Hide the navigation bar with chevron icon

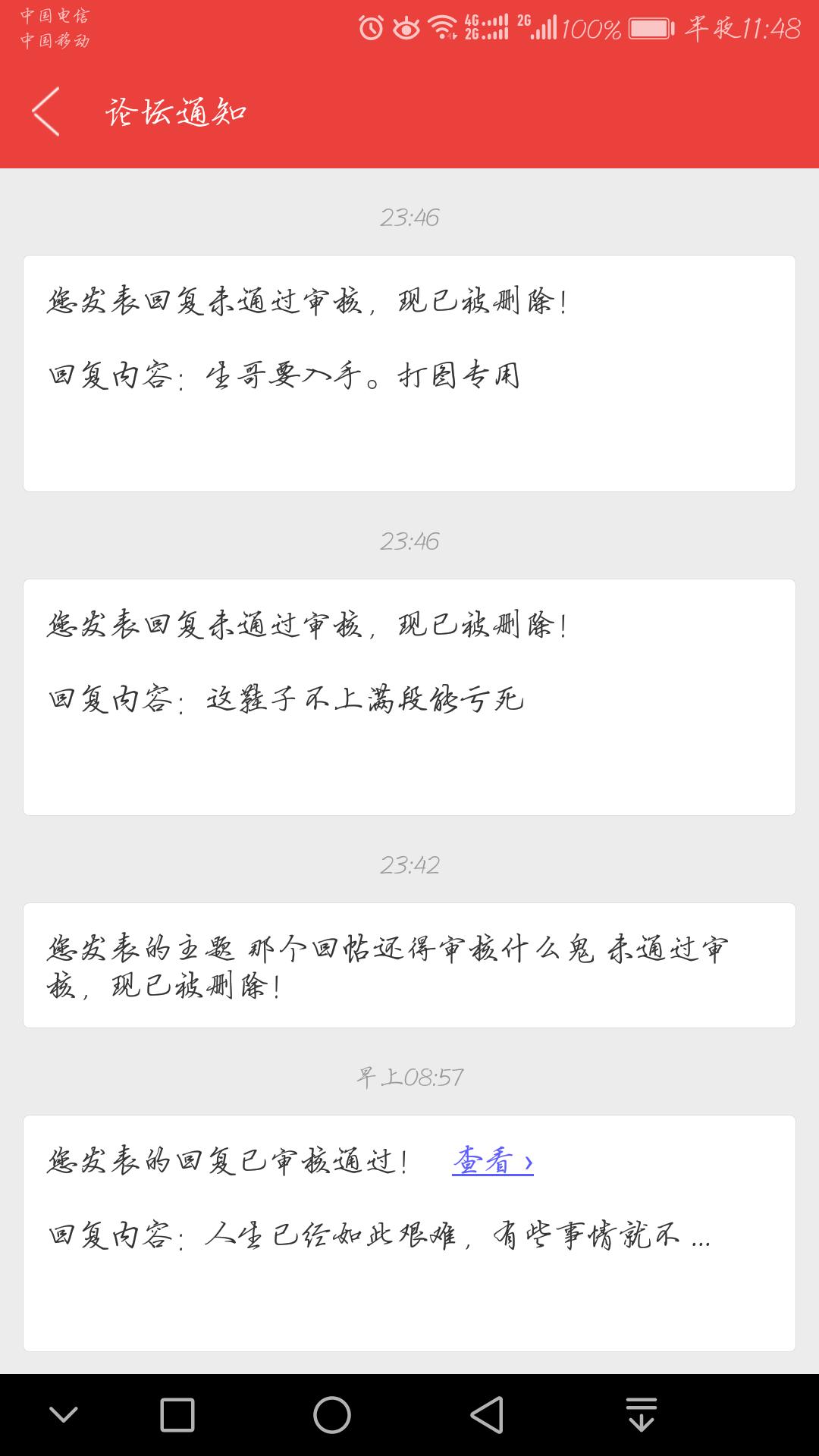[x=63, y=1415]
